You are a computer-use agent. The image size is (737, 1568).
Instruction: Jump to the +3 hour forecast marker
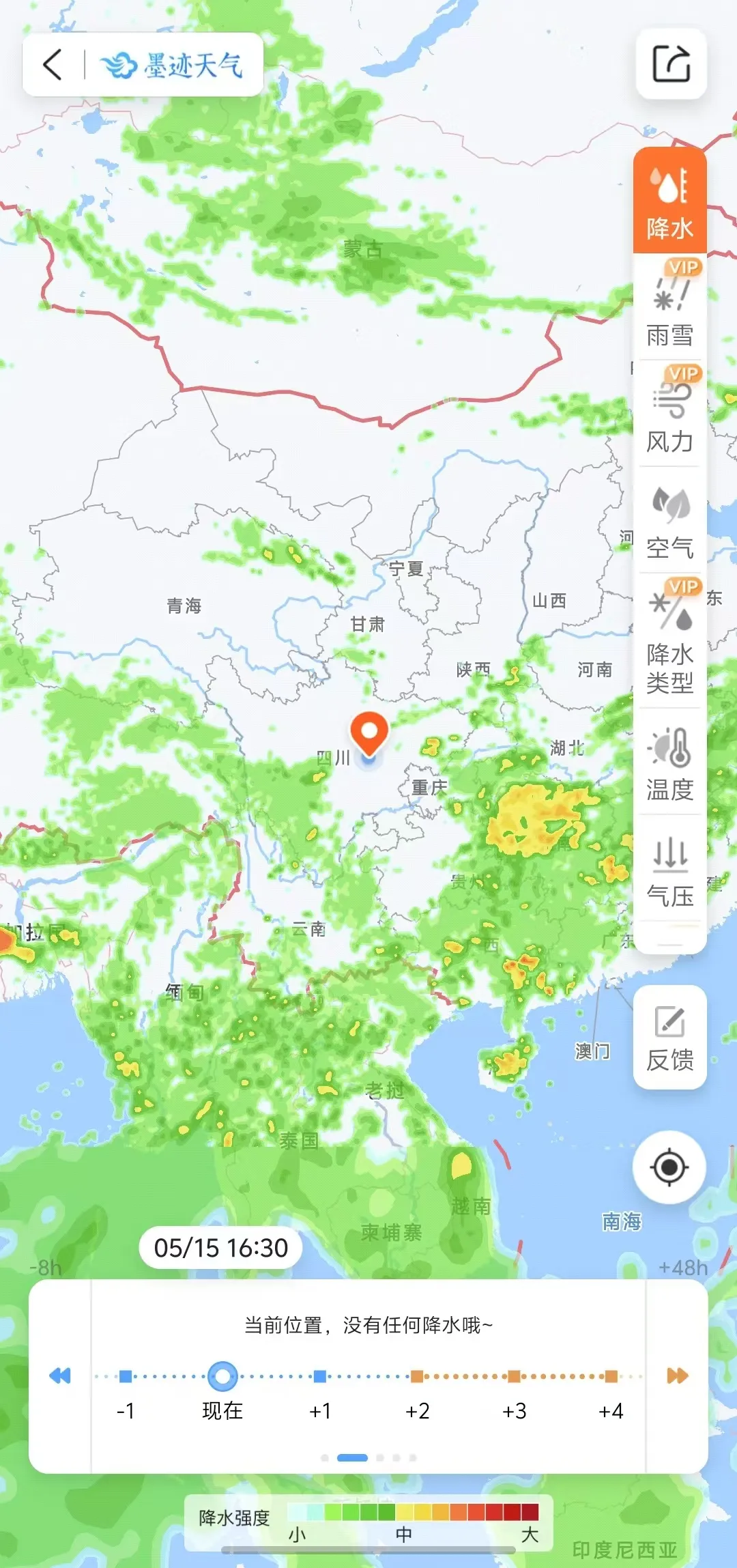(x=515, y=1376)
